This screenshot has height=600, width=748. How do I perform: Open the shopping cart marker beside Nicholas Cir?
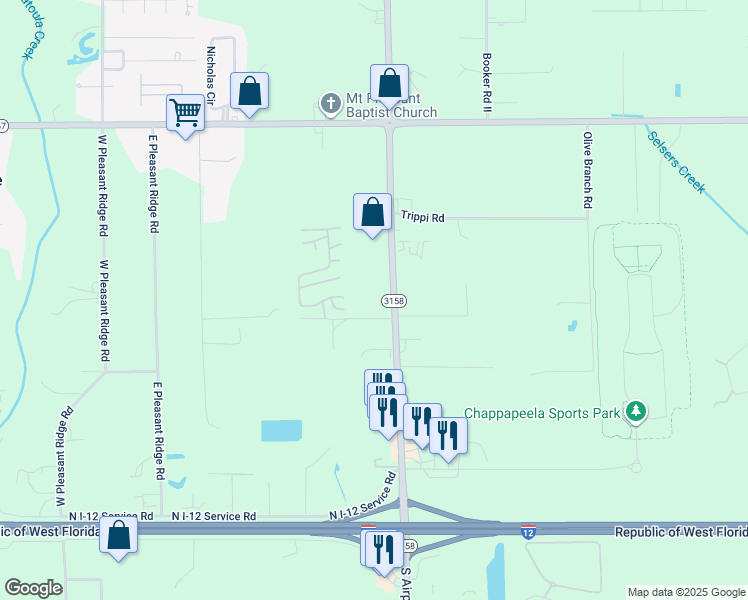pos(186,114)
